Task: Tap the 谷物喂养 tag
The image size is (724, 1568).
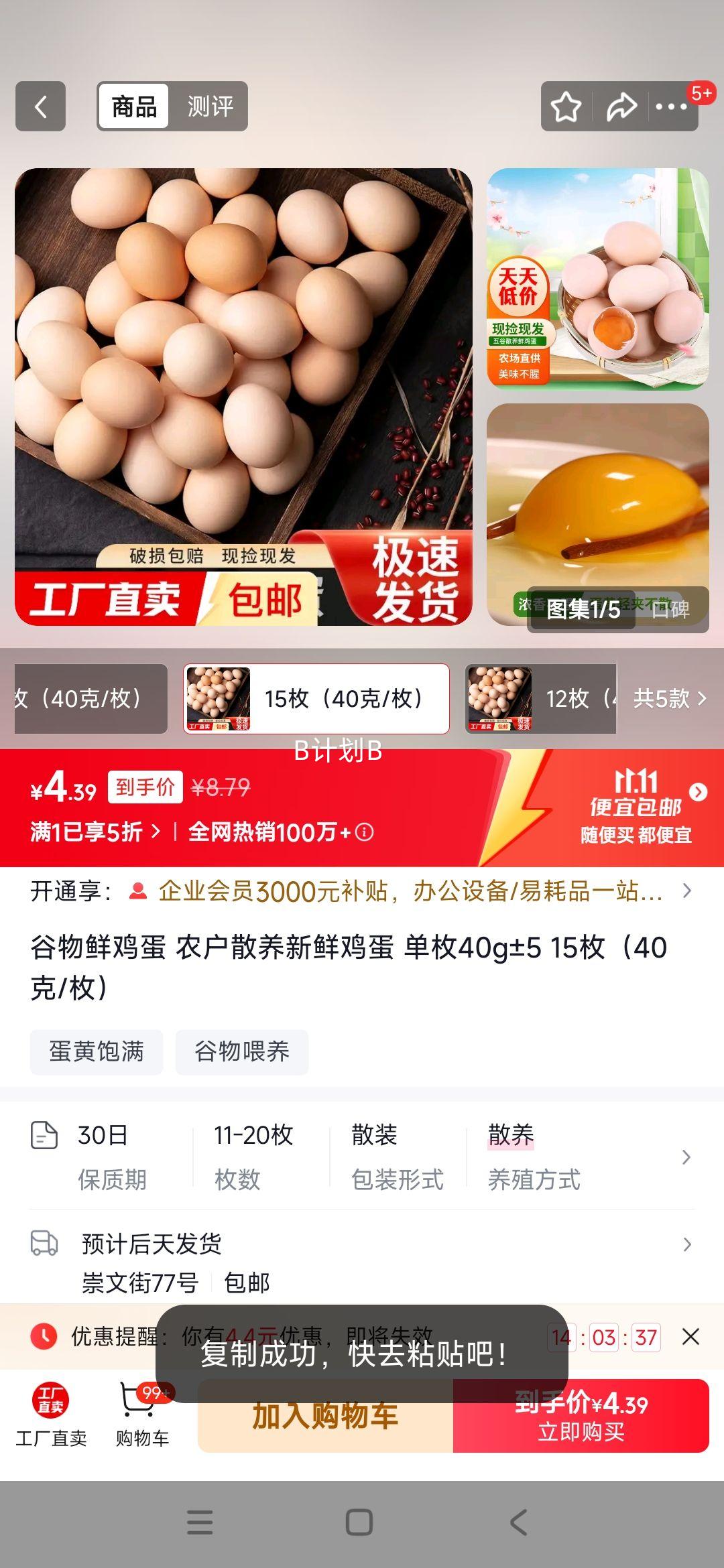Action: pos(242,1051)
